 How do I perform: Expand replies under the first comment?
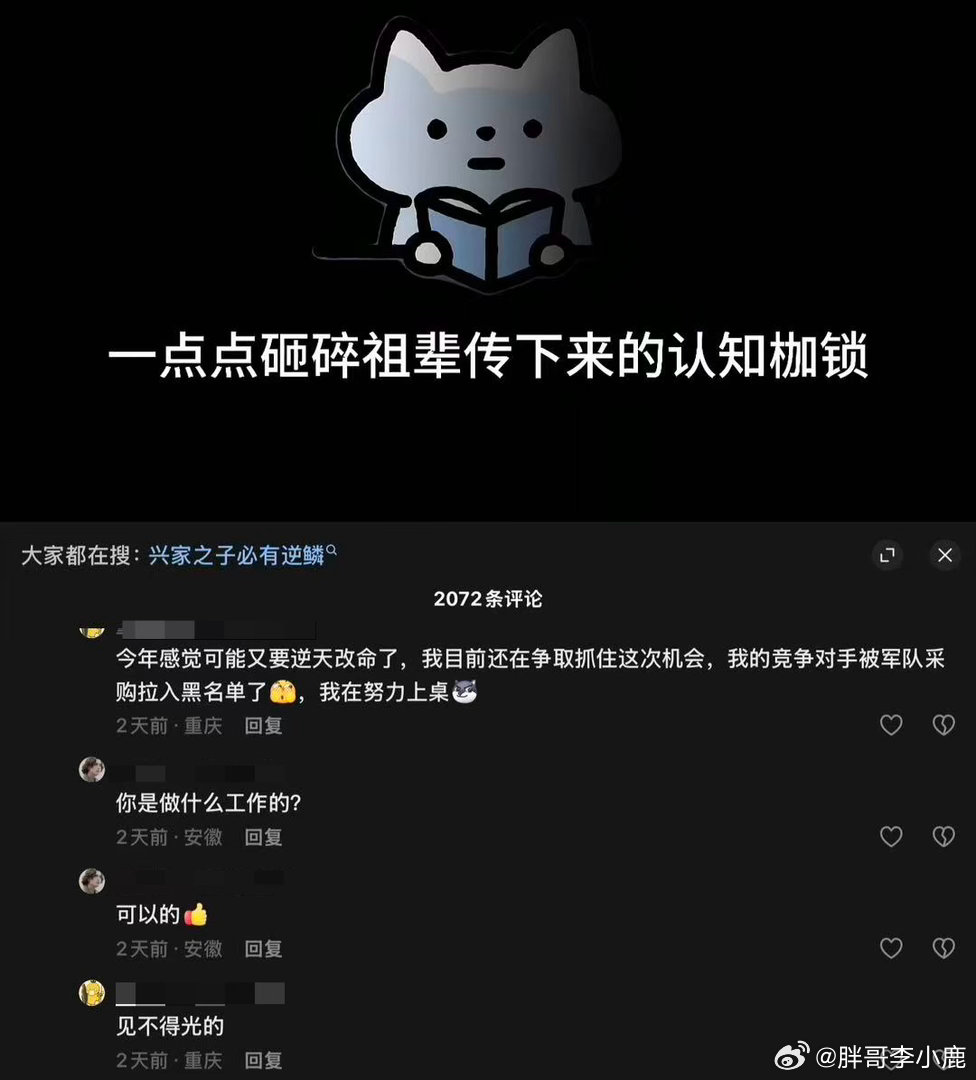[263, 726]
